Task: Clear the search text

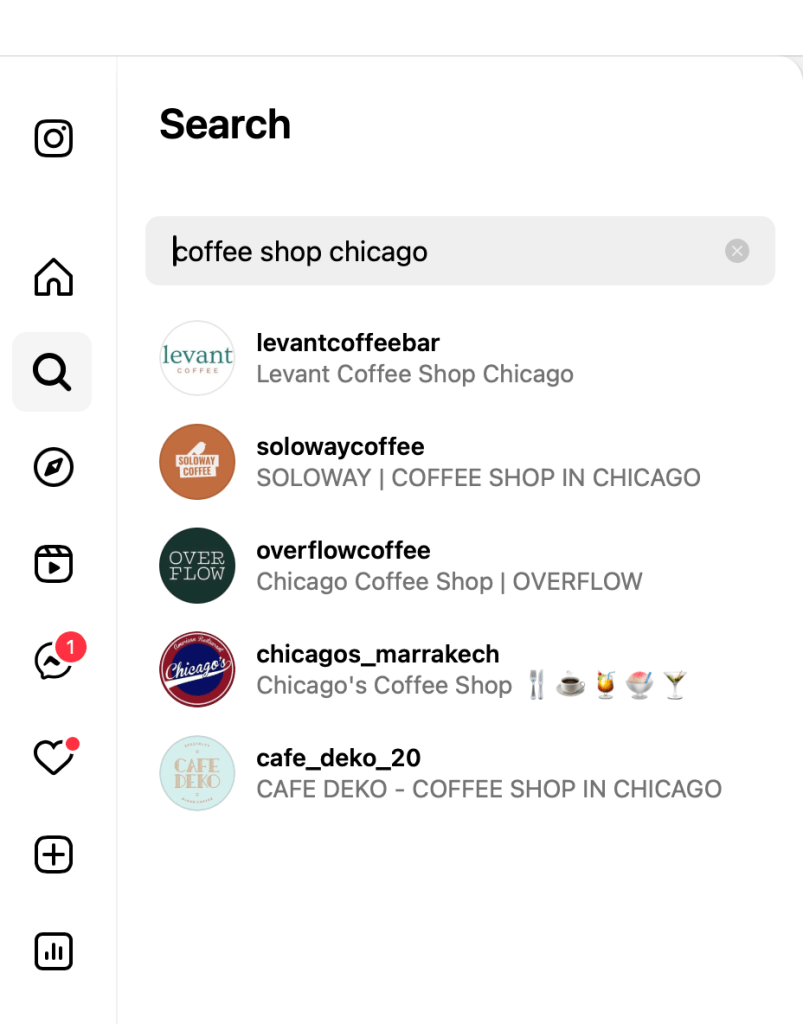Action: point(737,251)
